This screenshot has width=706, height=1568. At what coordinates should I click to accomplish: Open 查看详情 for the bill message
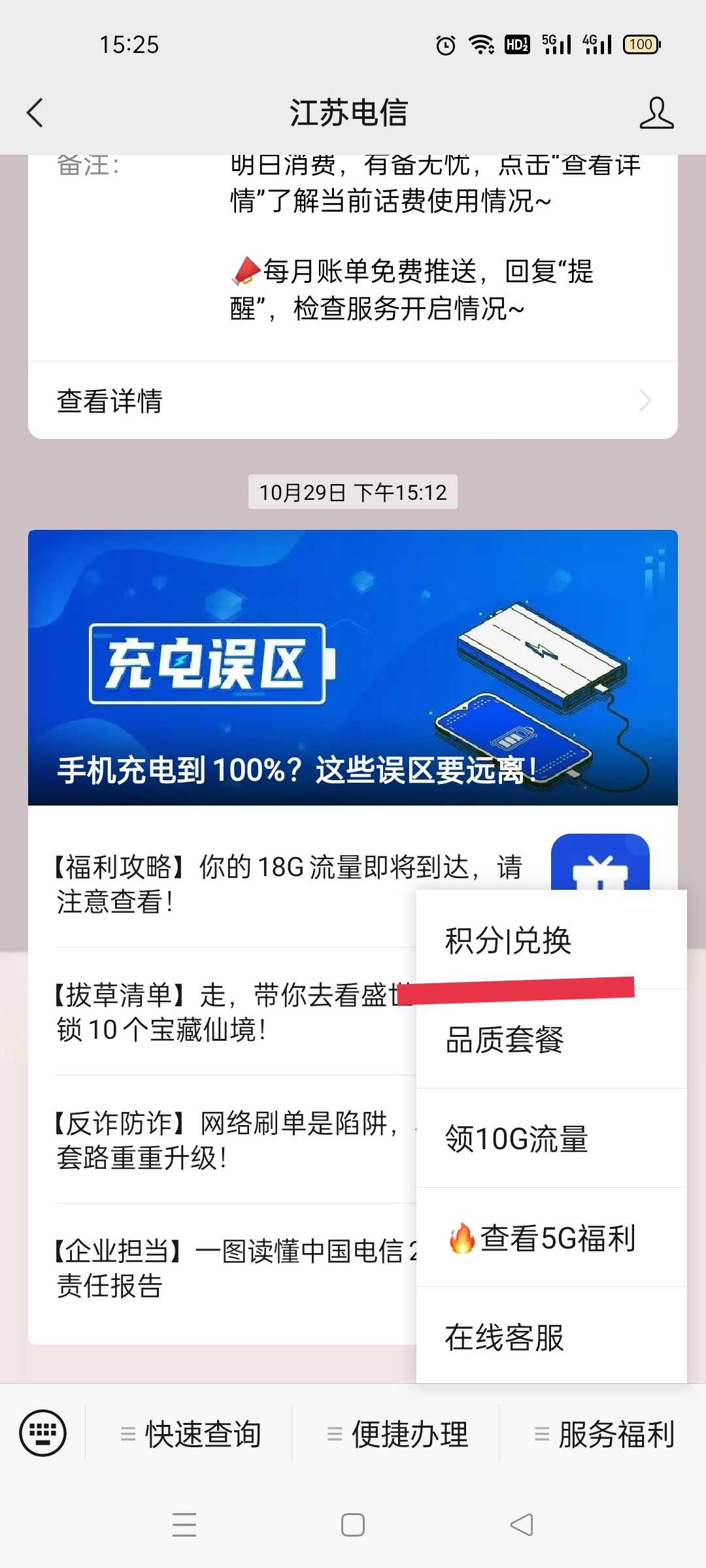353,400
